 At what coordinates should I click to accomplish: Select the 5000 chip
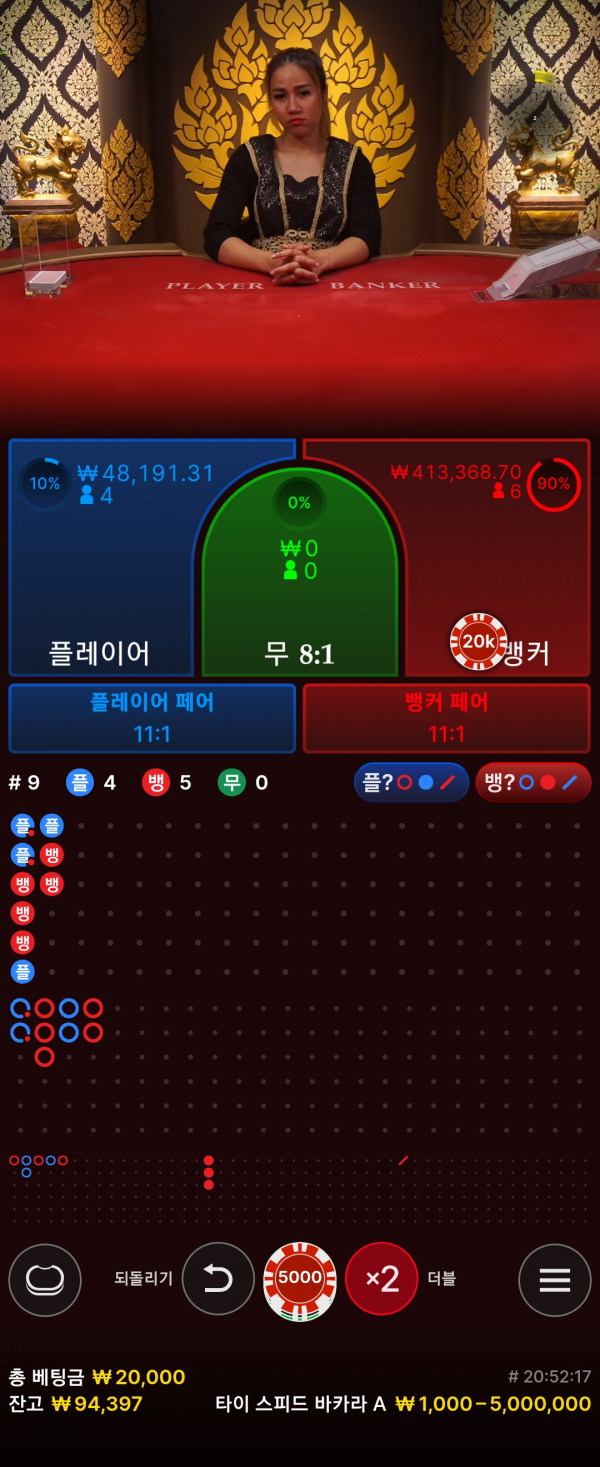point(300,1279)
